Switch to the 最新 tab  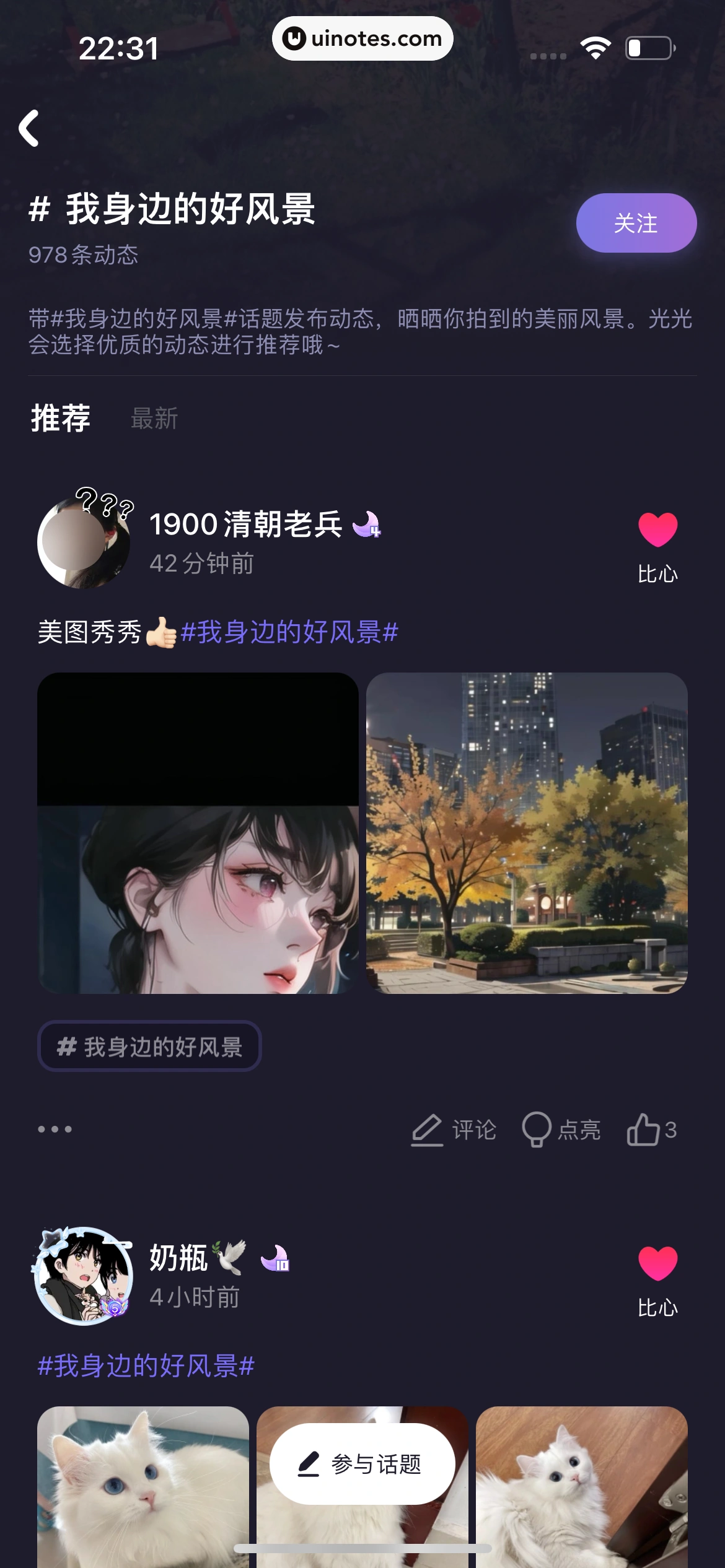pos(154,418)
